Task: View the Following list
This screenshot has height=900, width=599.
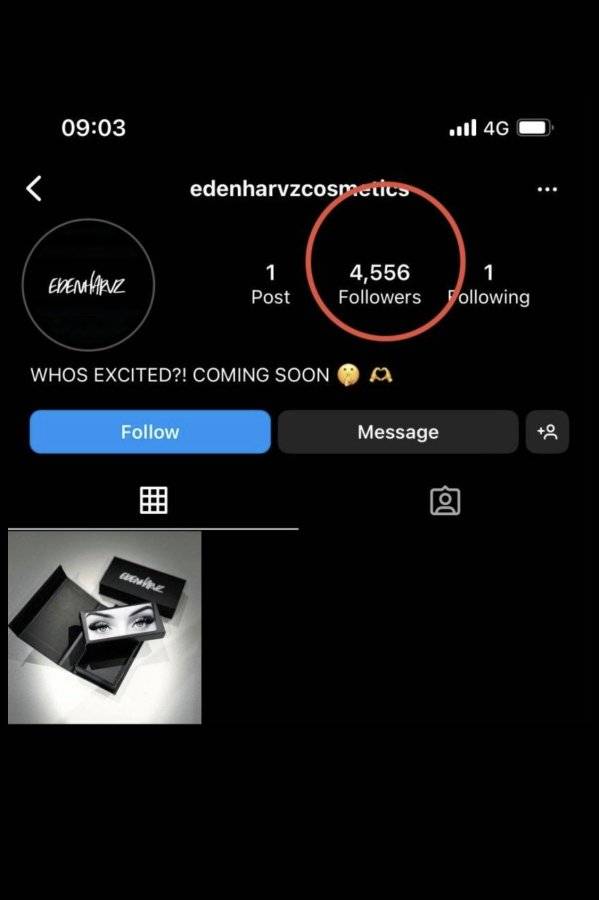Action: (x=488, y=284)
